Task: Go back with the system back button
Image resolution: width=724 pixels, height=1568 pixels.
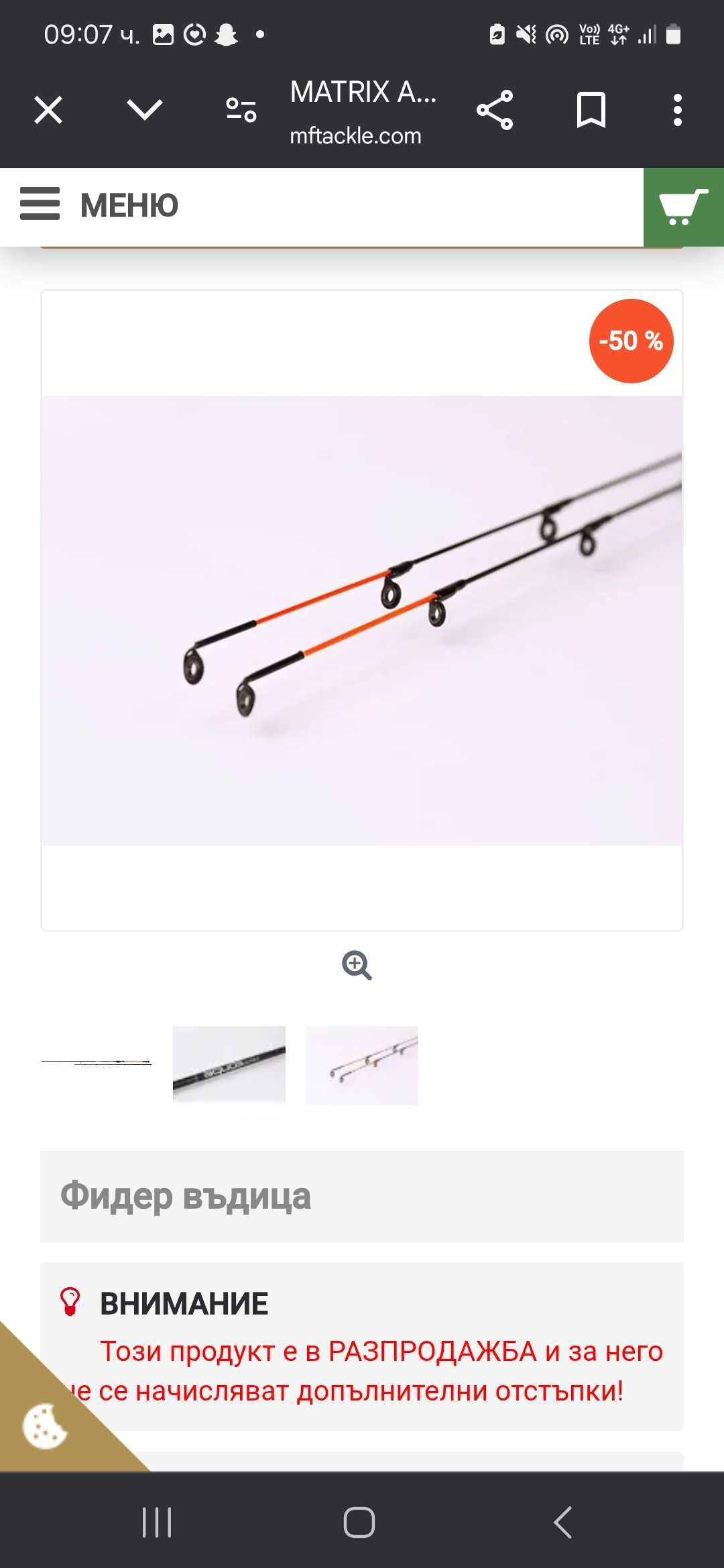Action: click(x=563, y=1522)
